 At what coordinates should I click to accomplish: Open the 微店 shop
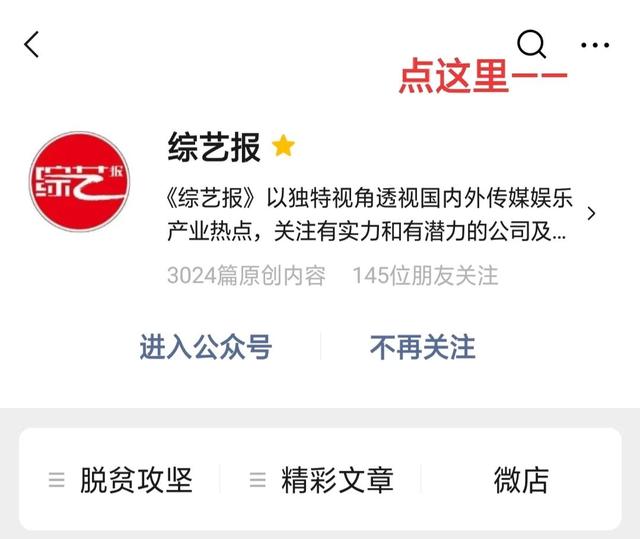(x=521, y=480)
